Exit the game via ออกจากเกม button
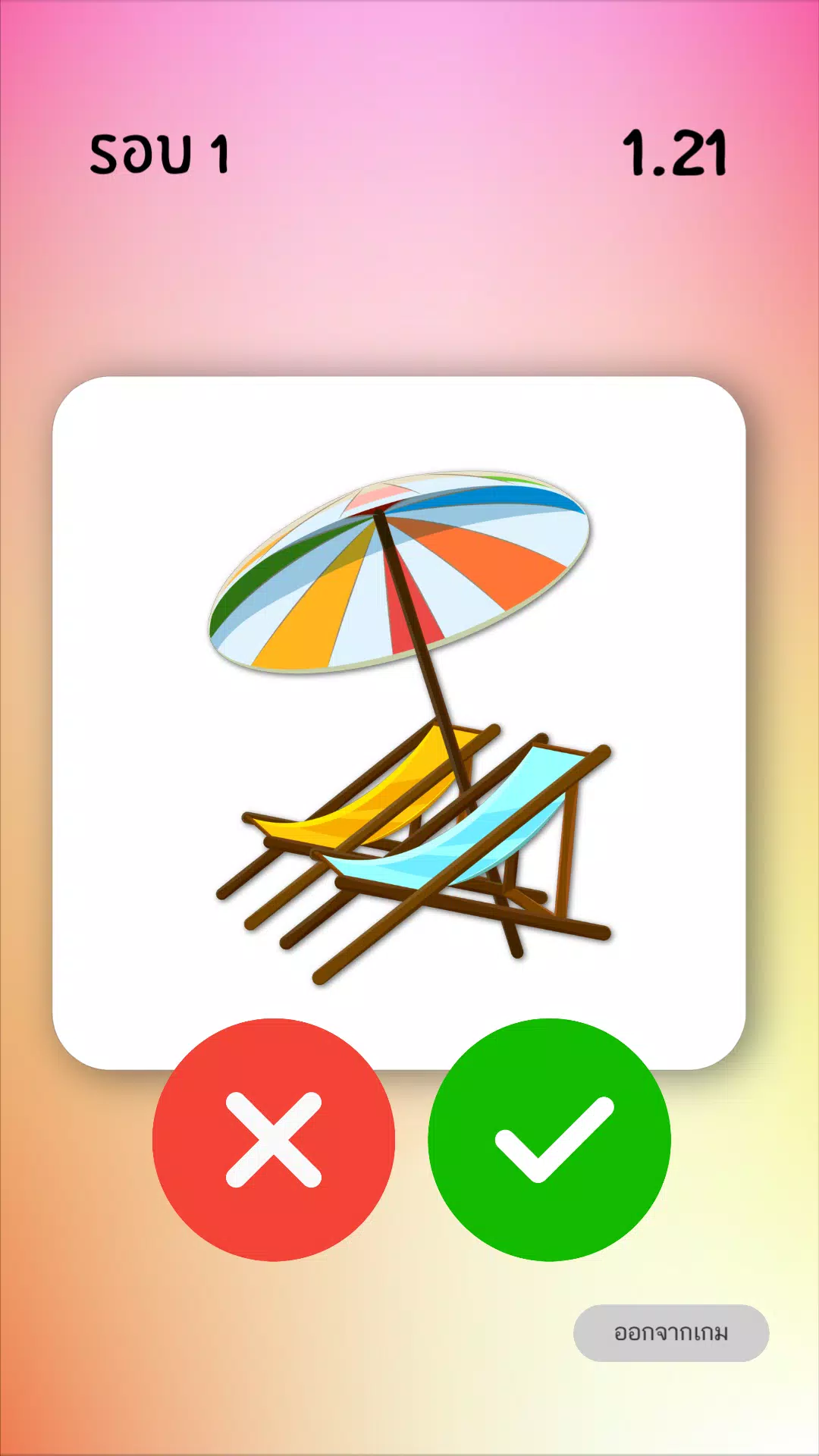 670,1332
